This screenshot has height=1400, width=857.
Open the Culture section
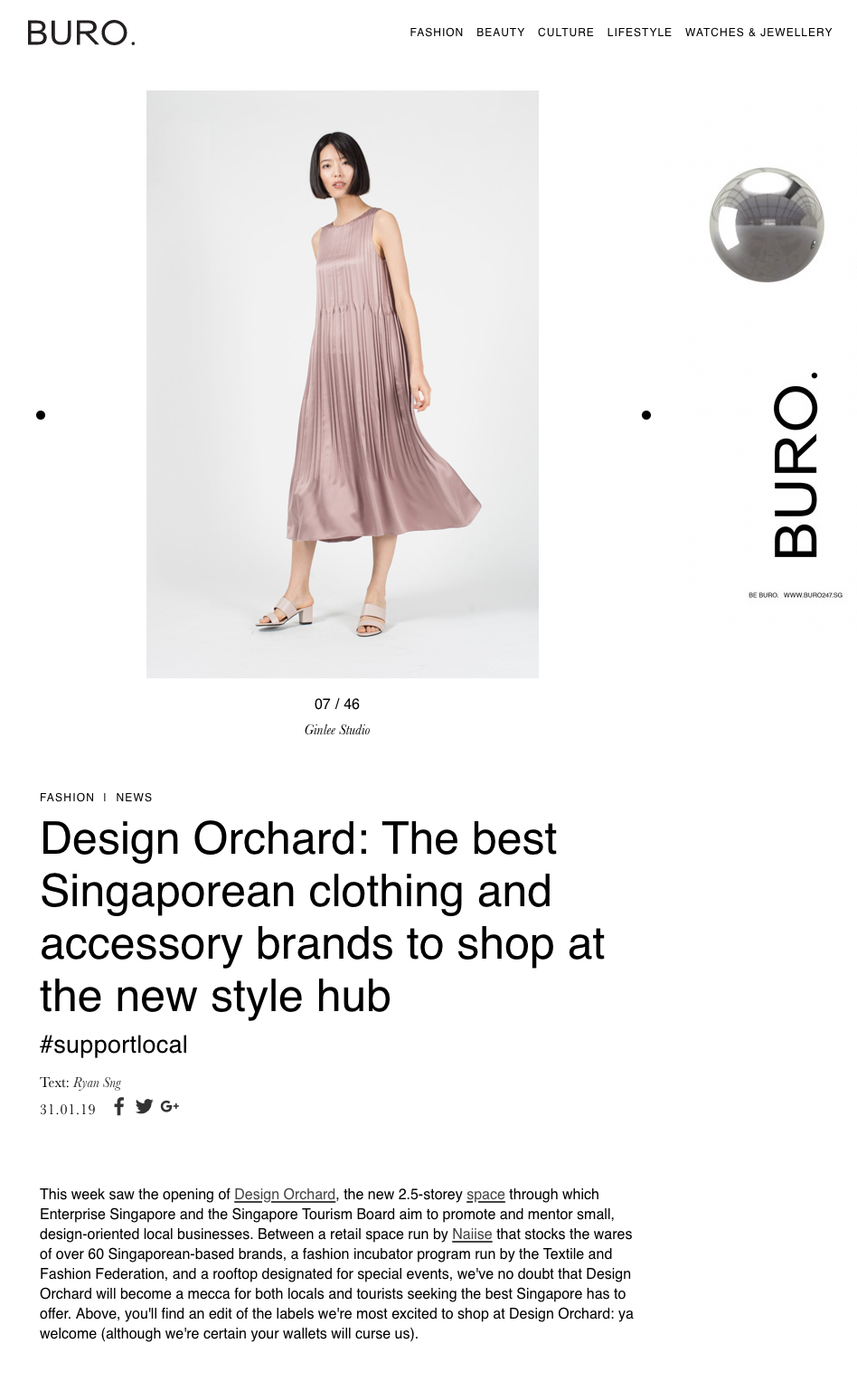[x=566, y=33]
